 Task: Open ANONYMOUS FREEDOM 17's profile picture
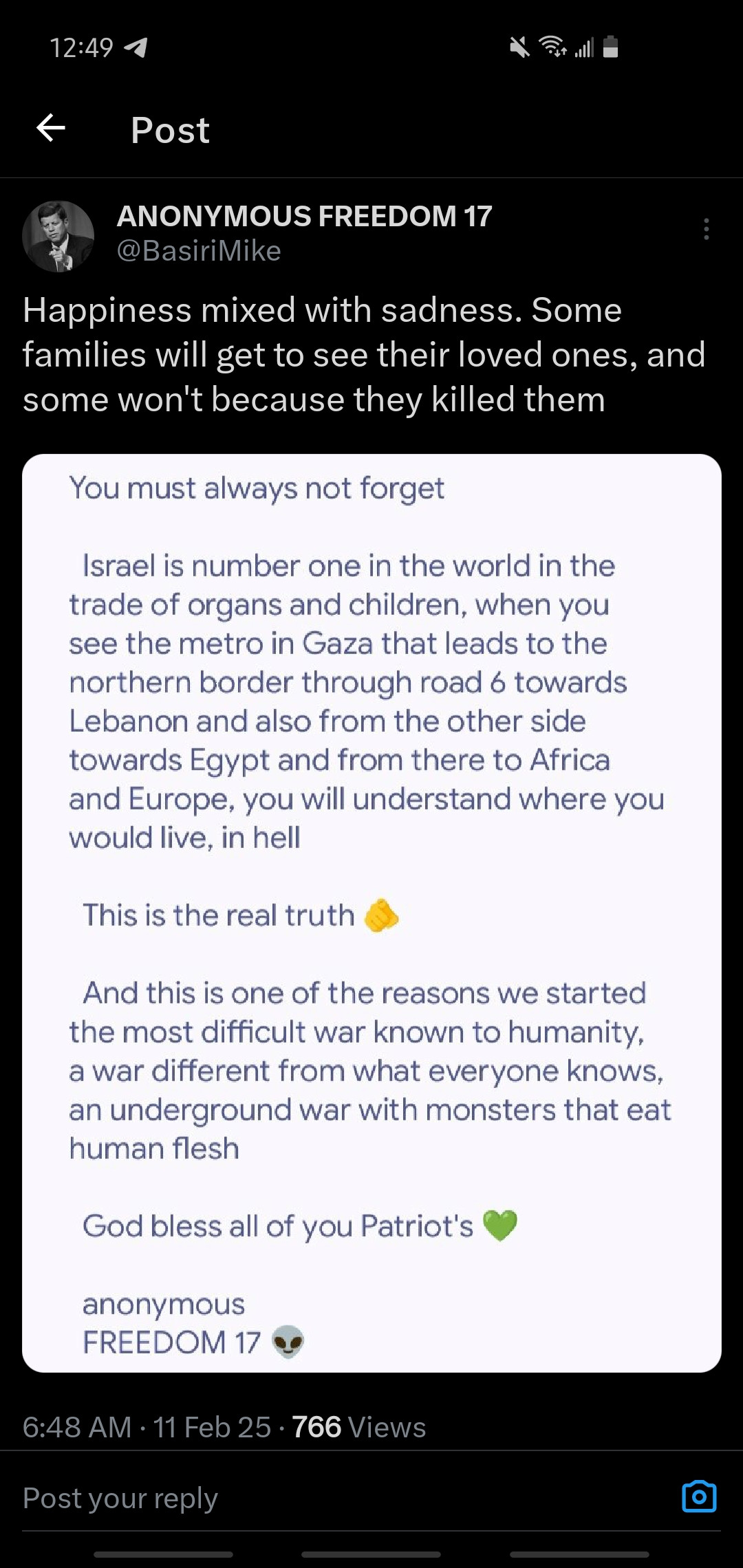[x=58, y=237]
